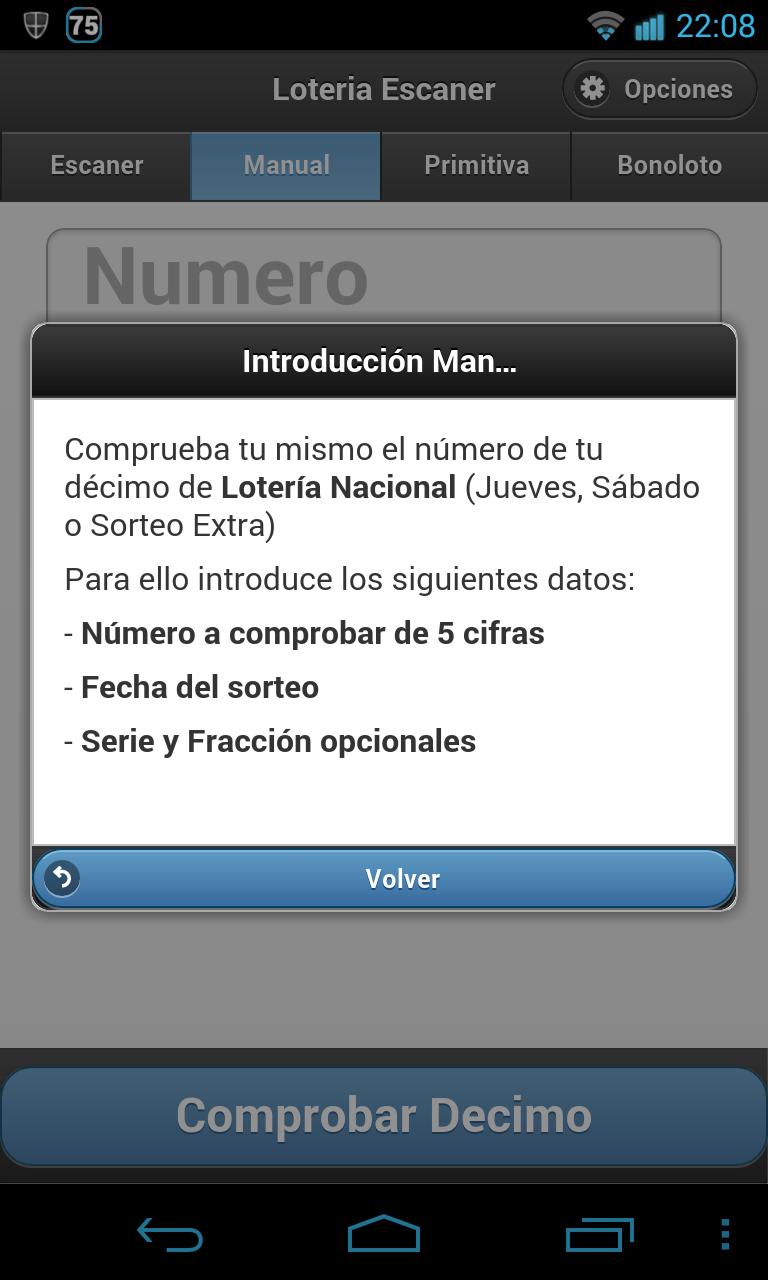Open the Primitiva tab
This screenshot has height=1280, width=768.
[477, 165]
